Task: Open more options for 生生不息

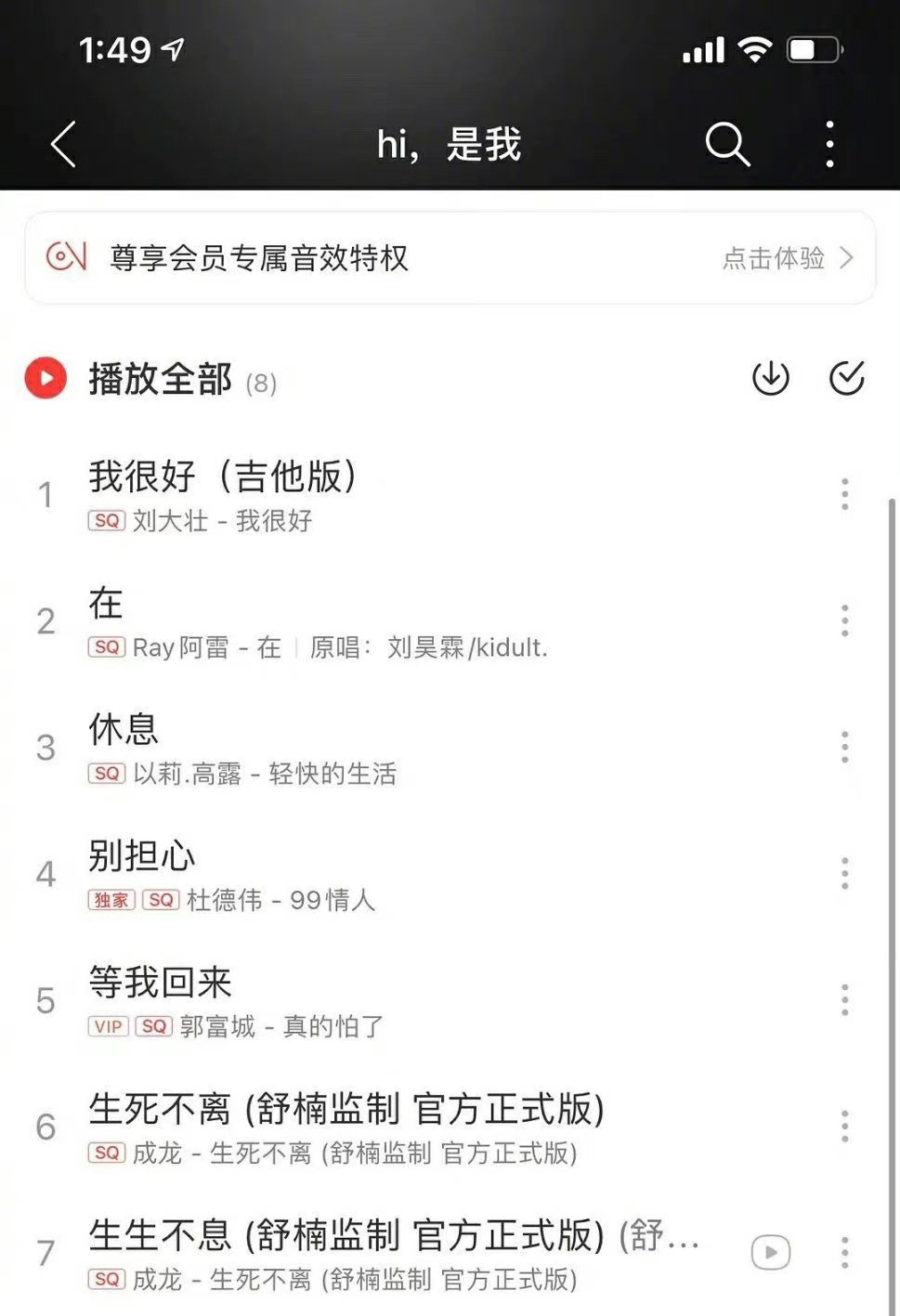Action: [x=844, y=1252]
